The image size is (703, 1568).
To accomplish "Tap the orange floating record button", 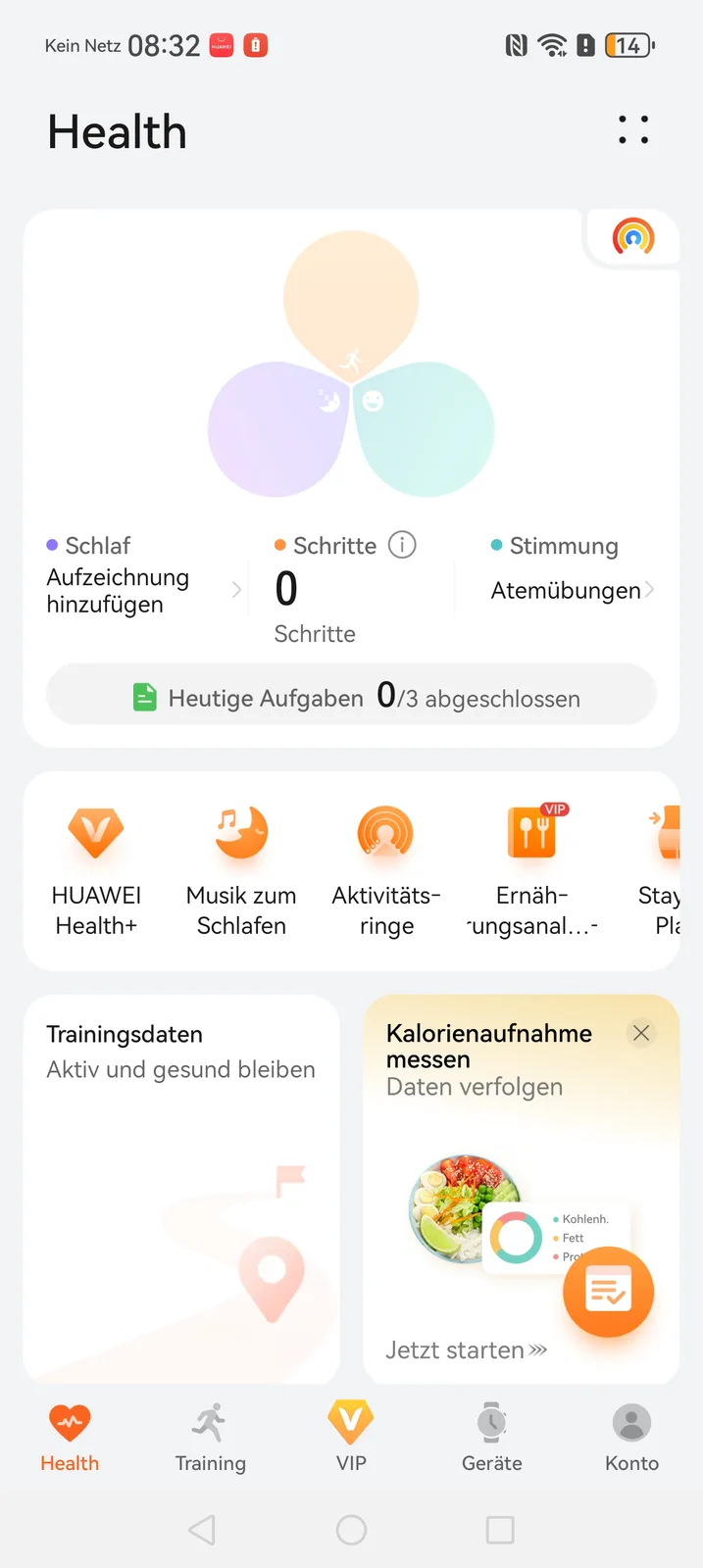I will (x=608, y=1292).
